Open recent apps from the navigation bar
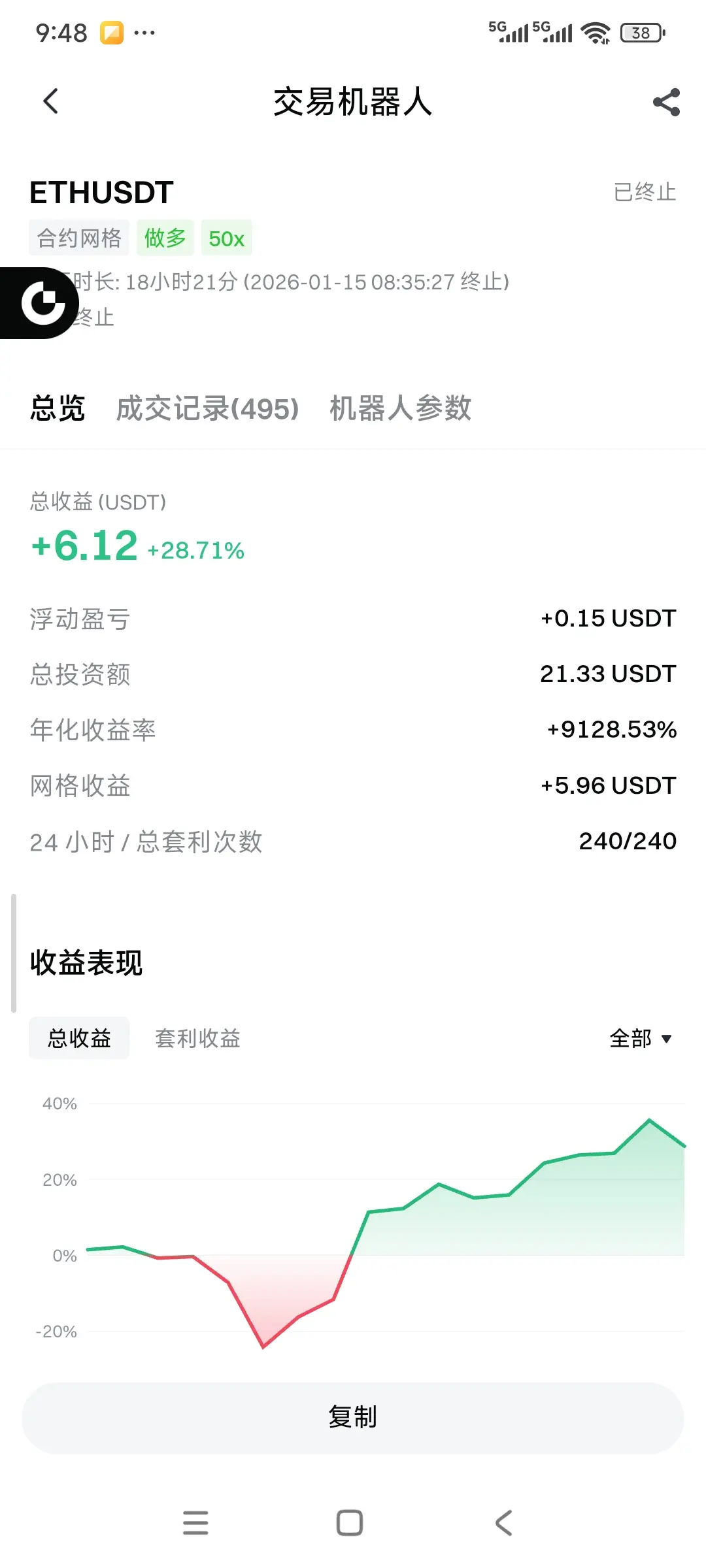Viewport: 706px width, 1568px height. point(195,1523)
